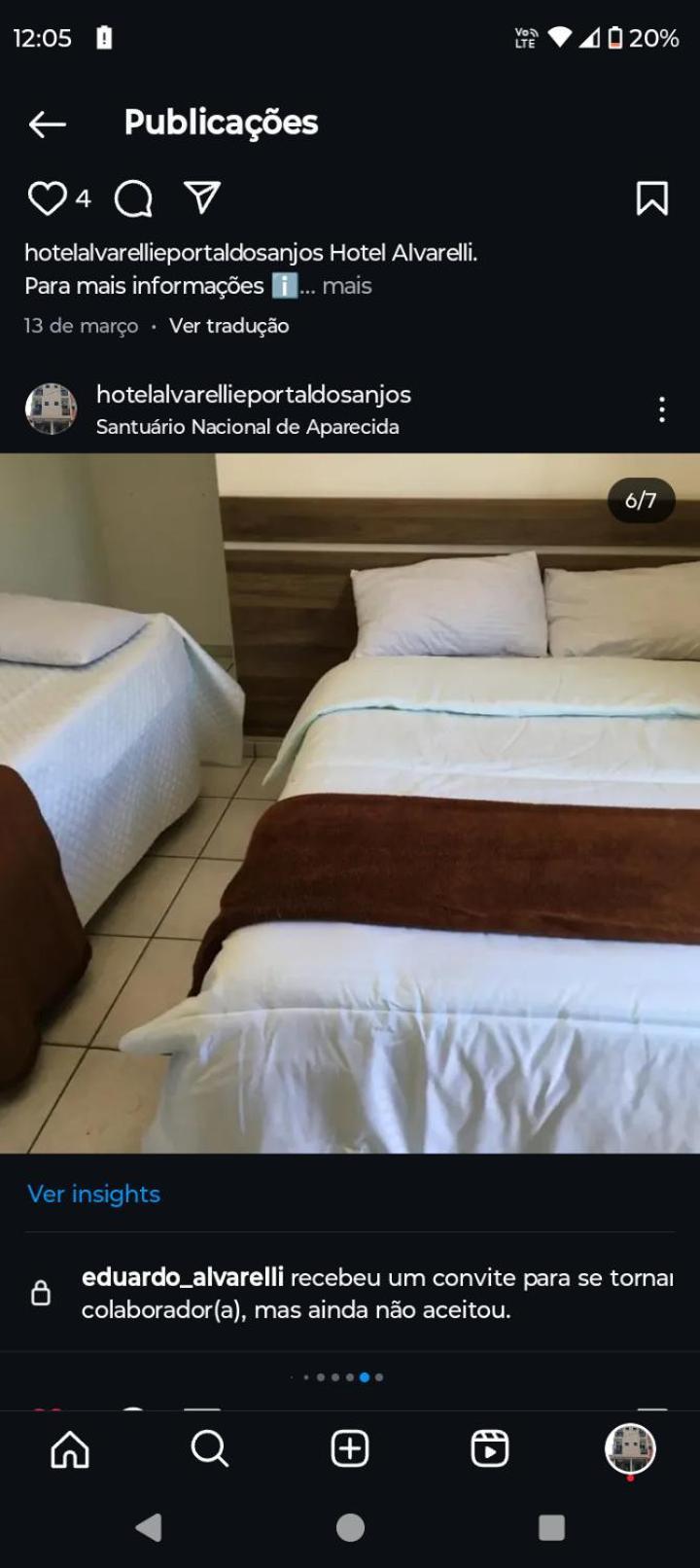Open comments on the previous post
The image size is (700, 1568).
(133, 198)
